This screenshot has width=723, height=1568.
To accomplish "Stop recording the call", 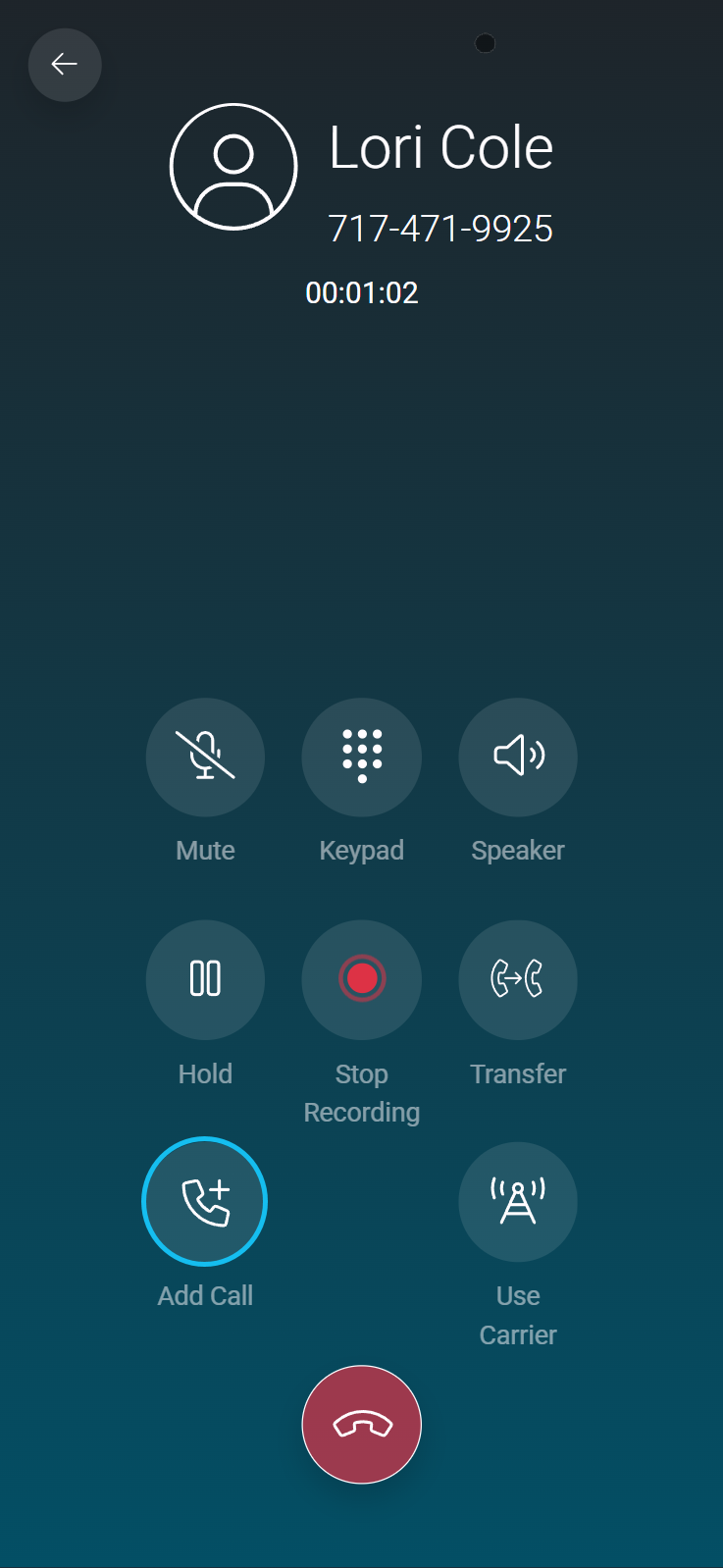I will (x=361, y=979).
